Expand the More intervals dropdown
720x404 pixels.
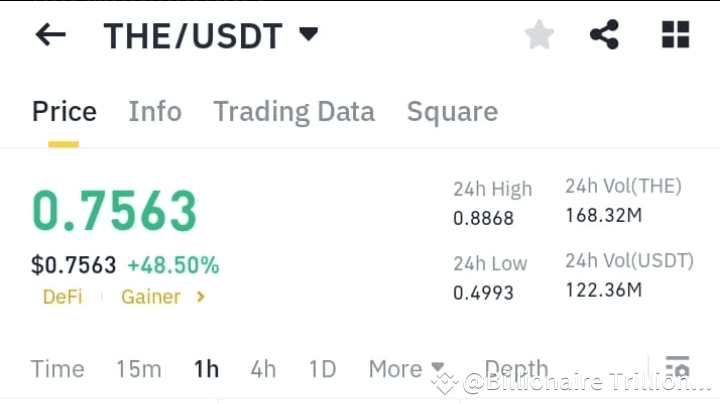point(406,369)
